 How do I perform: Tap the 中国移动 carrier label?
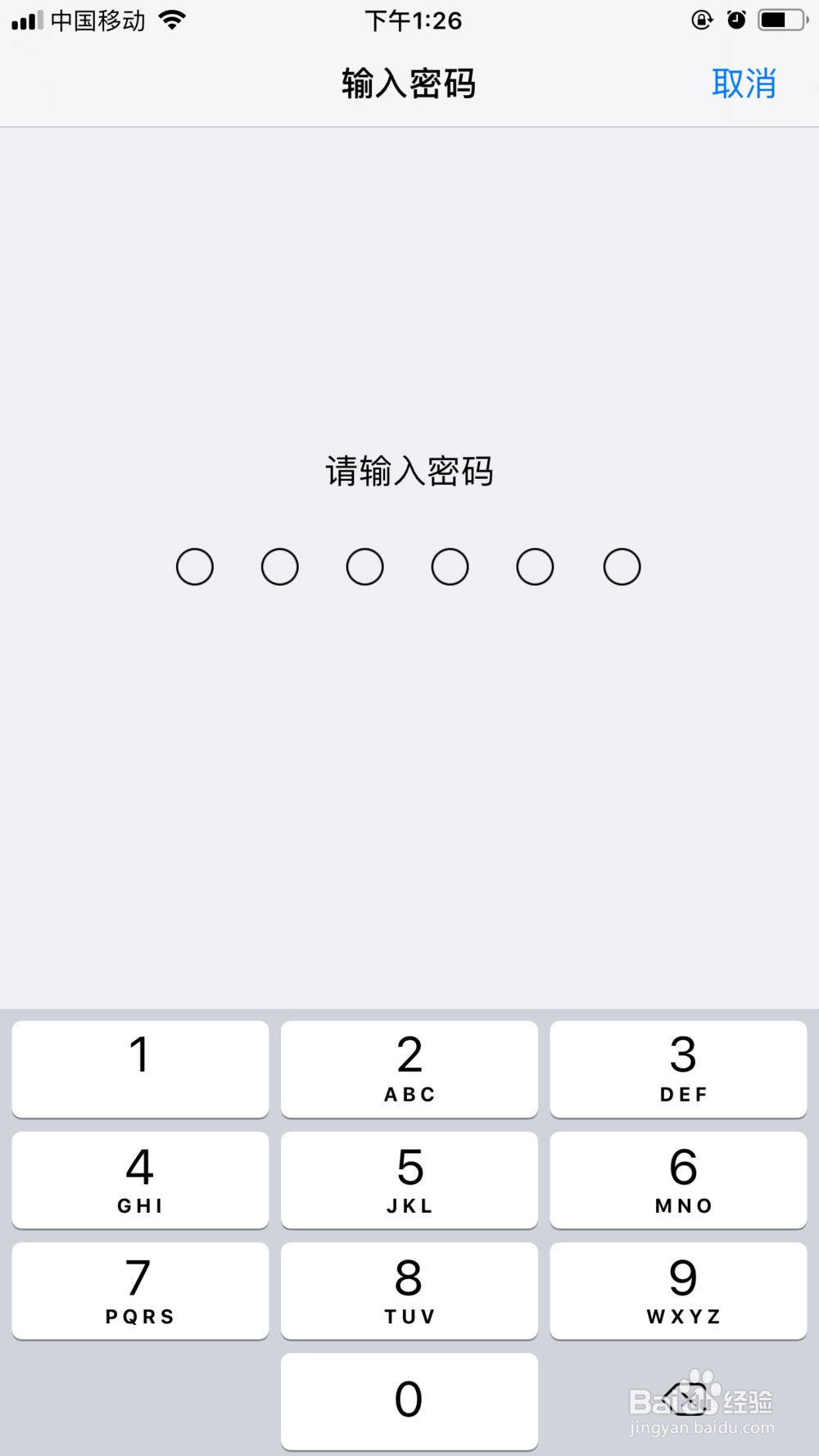click(x=98, y=20)
